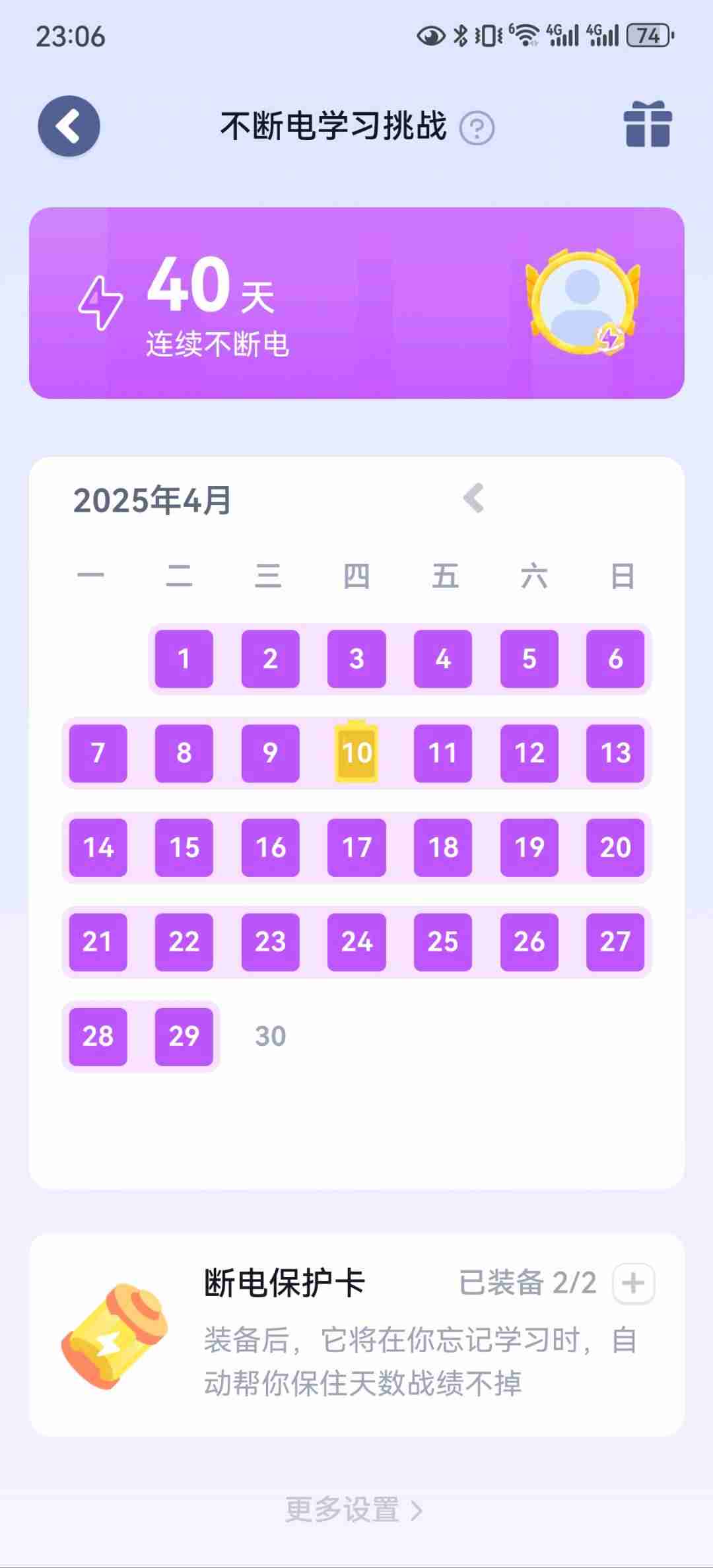713x1568 pixels.
Task: Tap the avatar badge in streak banner
Action: [582, 302]
